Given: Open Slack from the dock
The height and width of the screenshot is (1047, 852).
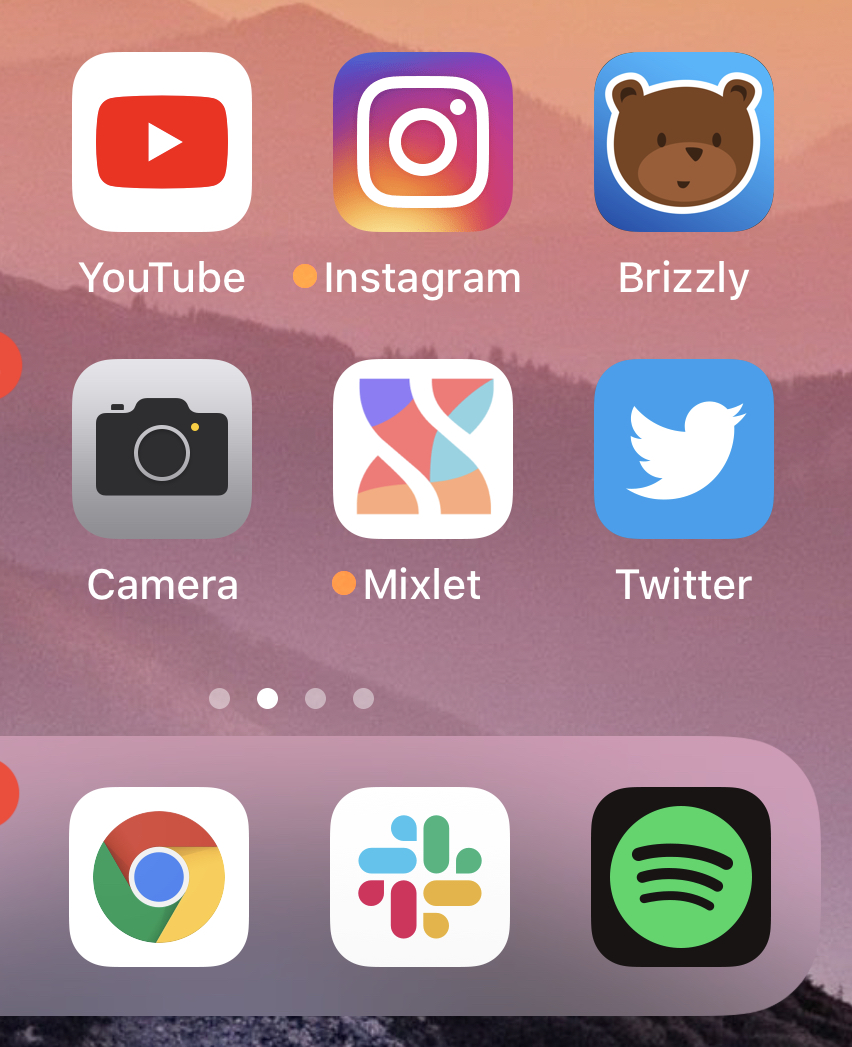Looking at the screenshot, I should tap(420, 877).
